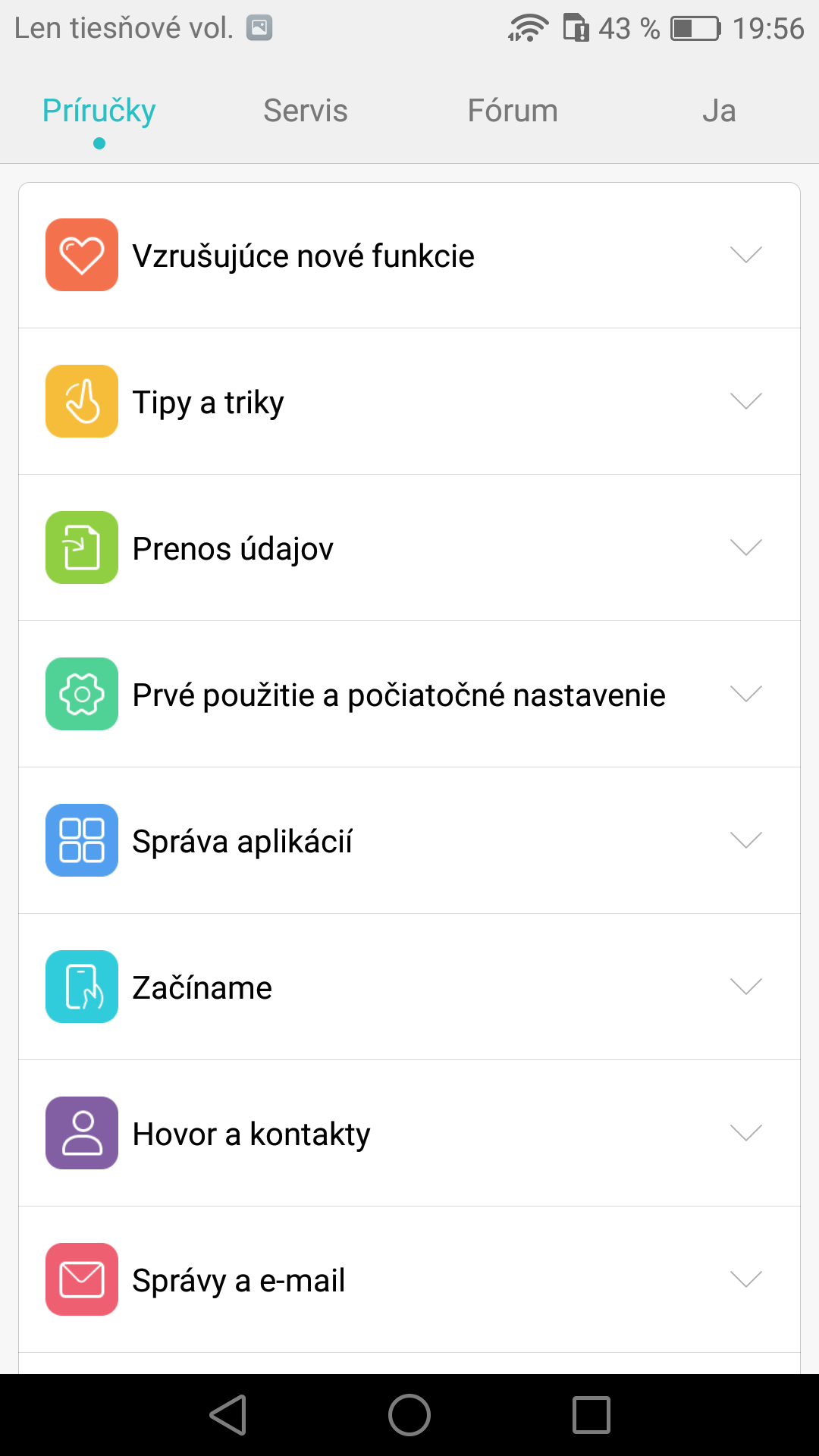
Task: Go to the Ja tab
Action: point(719,111)
